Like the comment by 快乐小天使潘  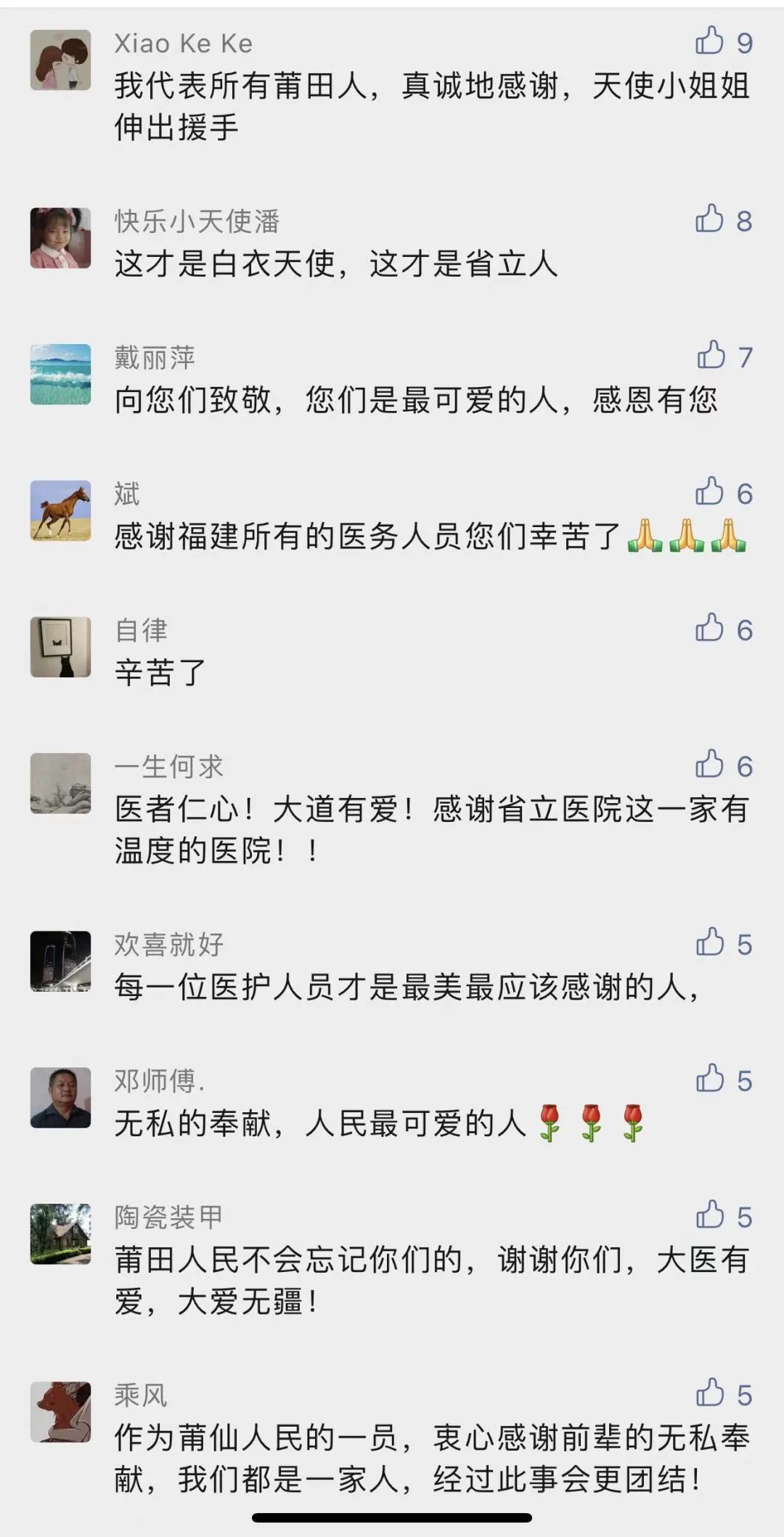709,219
